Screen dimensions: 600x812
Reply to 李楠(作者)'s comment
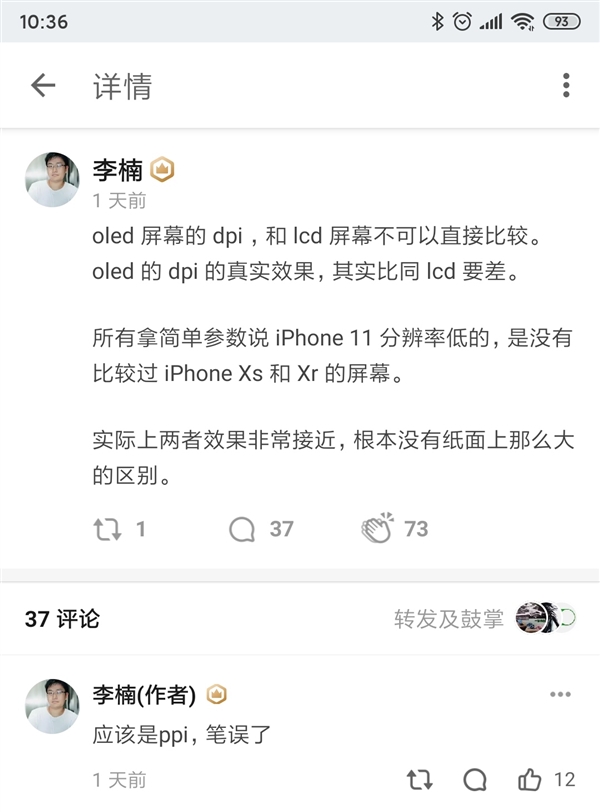pyautogui.click(x=475, y=780)
